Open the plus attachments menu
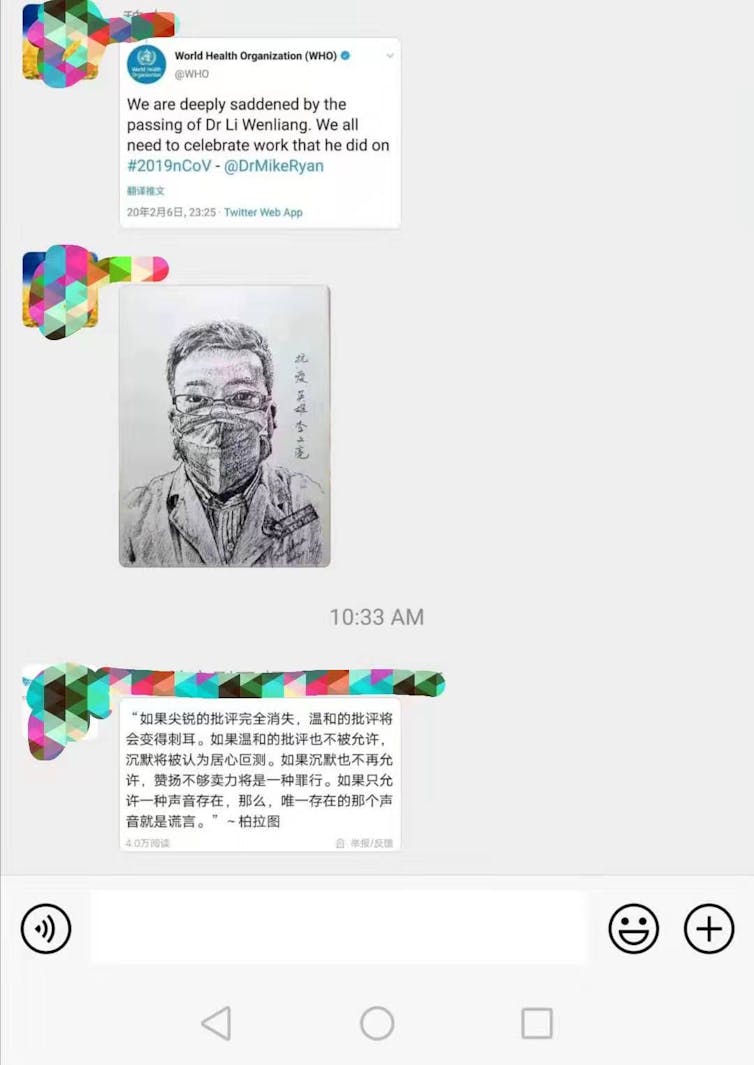This screenshot has height=1065, width=754. (709, 929)
